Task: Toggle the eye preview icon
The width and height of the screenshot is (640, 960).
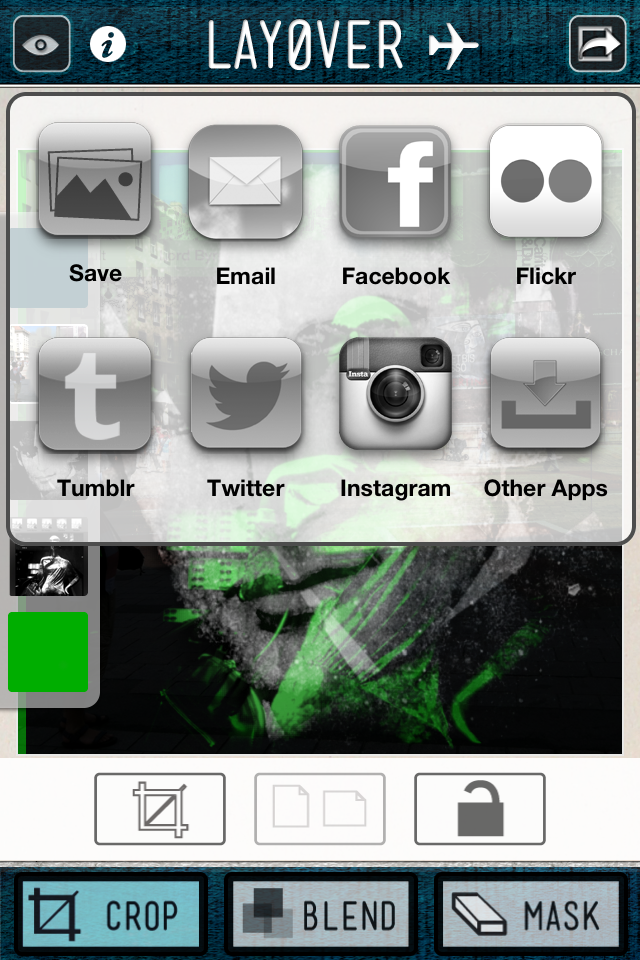Action: pyautogui.click(x=42, y=45)
